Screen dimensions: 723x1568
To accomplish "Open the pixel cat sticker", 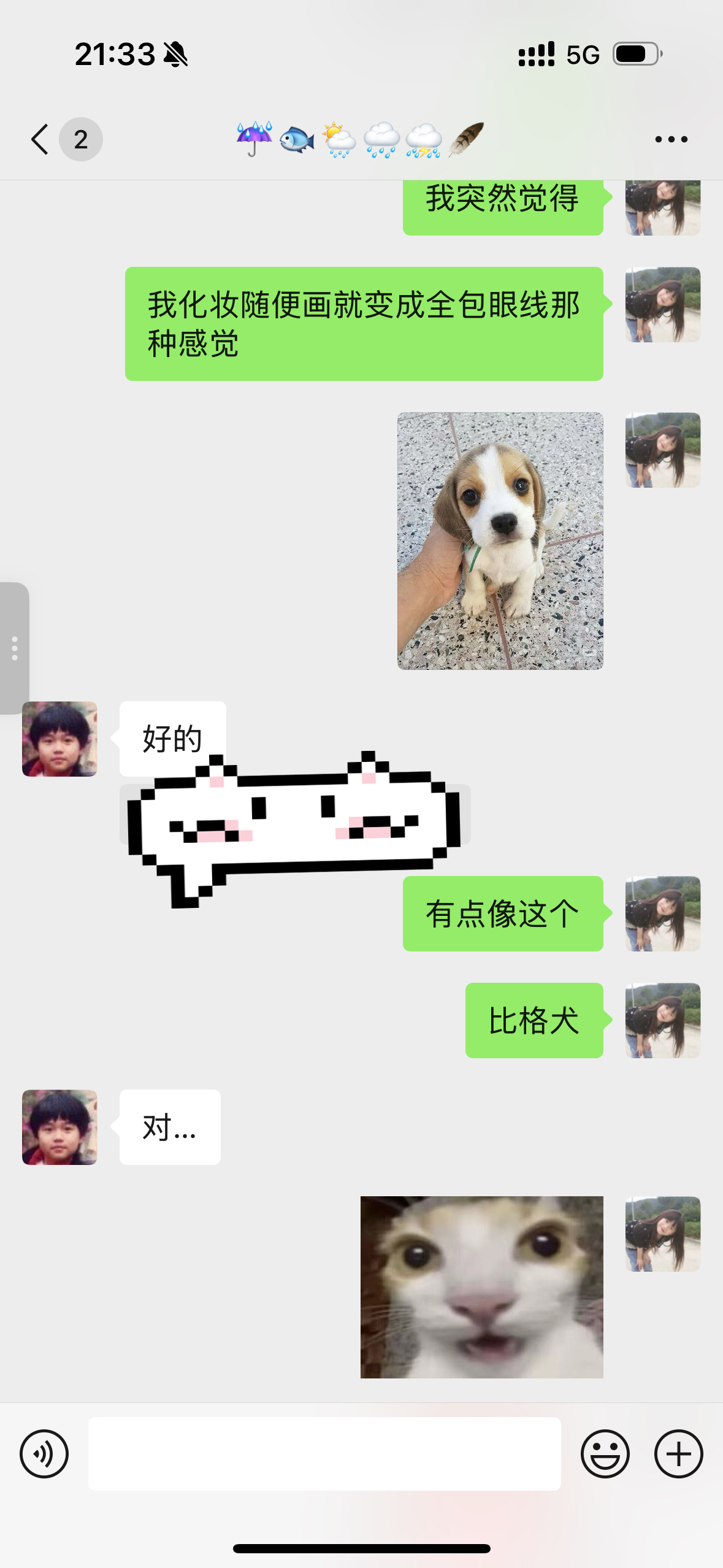I will click(294, 828).
